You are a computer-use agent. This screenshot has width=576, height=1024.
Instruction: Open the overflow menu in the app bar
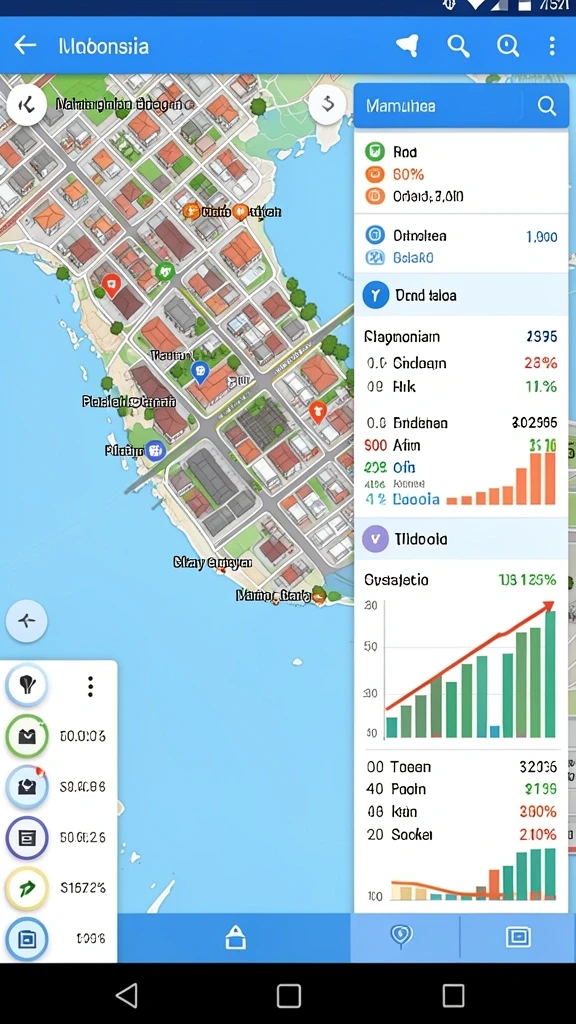(x=552, y=46)
